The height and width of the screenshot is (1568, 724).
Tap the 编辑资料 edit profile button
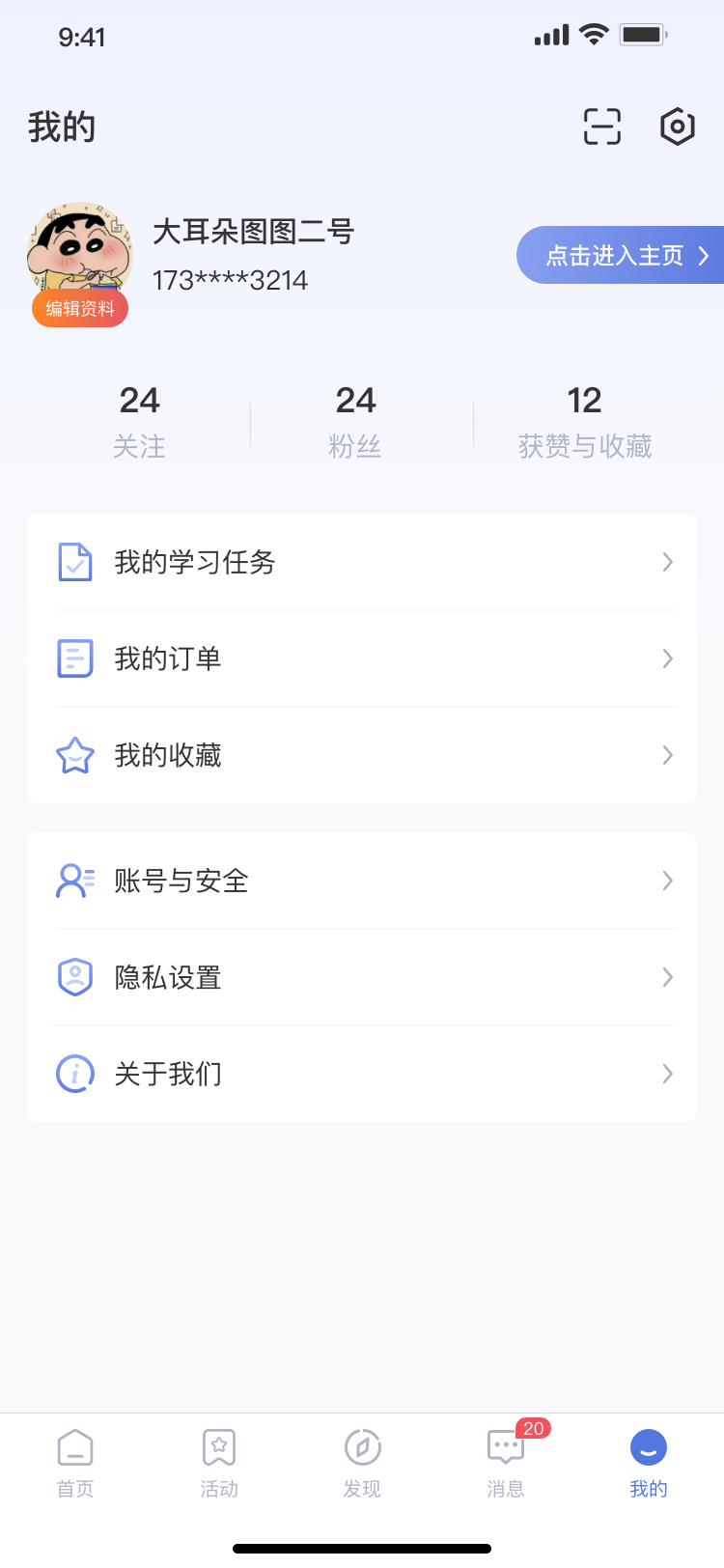click(x=79, y=309)
